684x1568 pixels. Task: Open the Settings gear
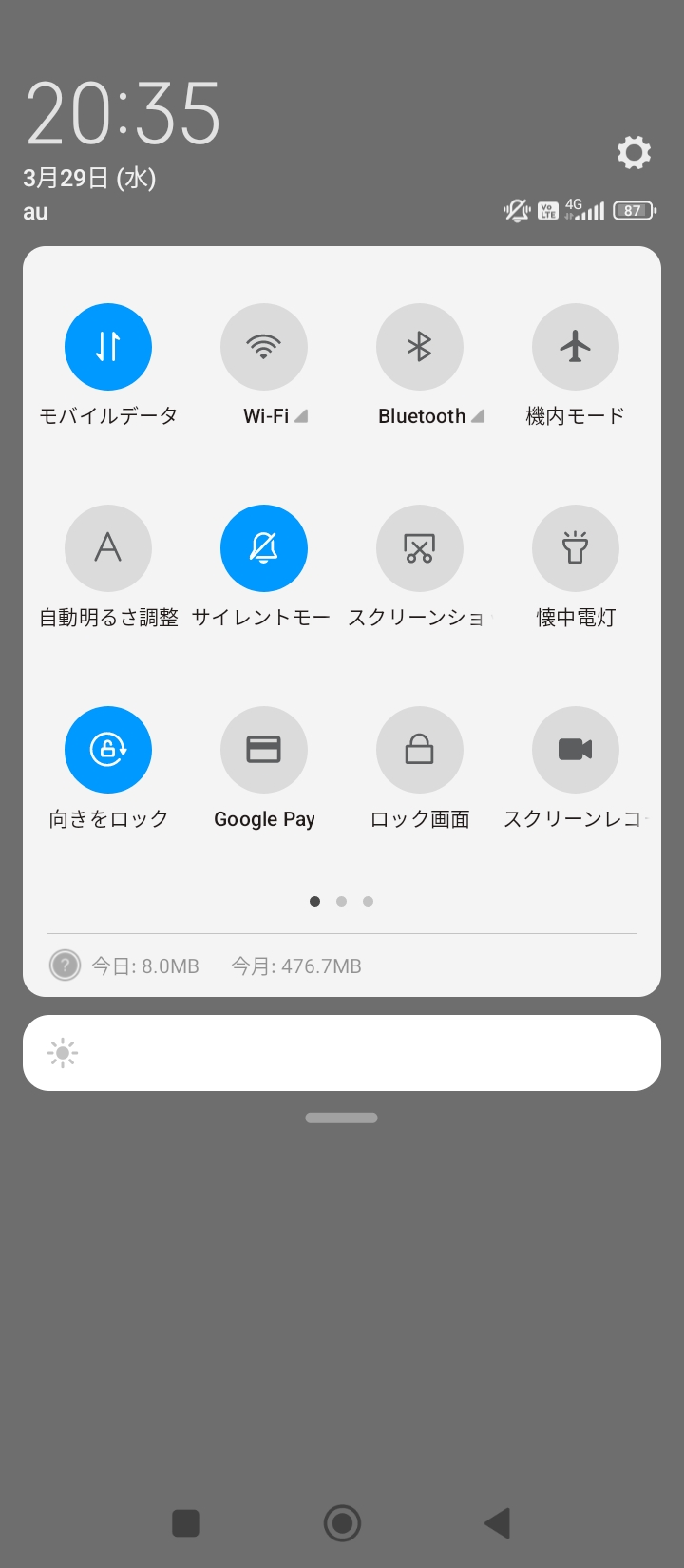(x=634, y=153)
